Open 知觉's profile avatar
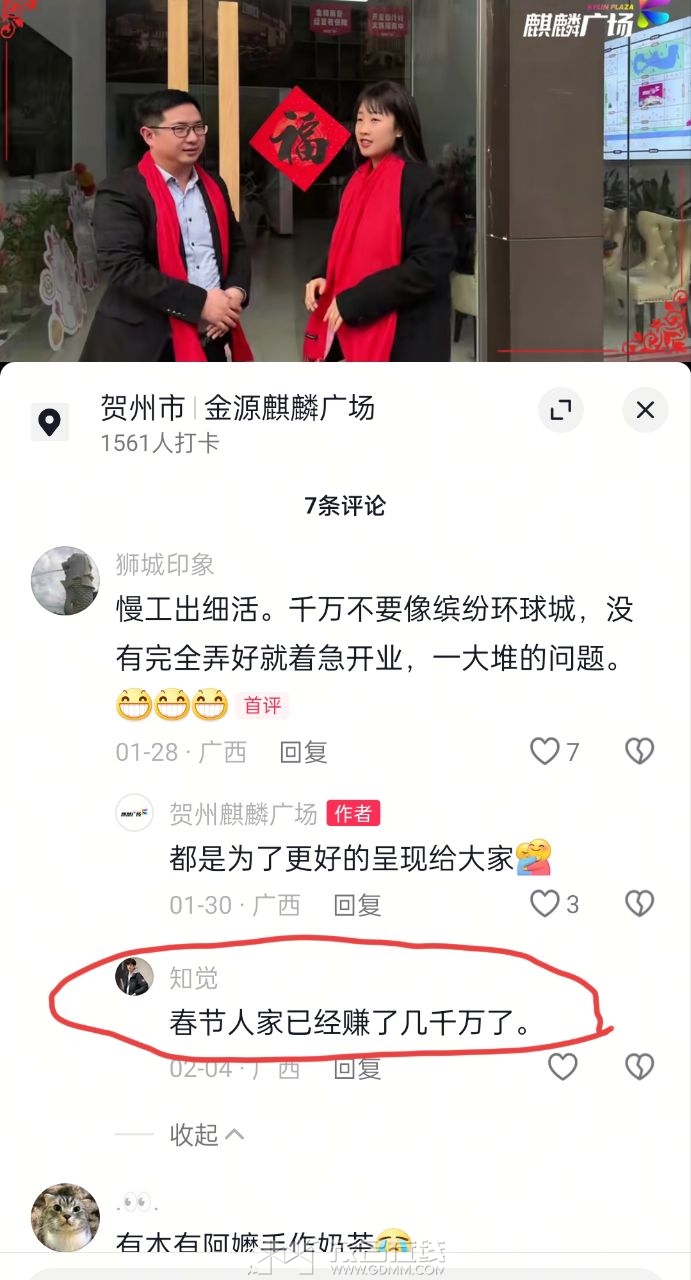Image resolution: width=691 pixels, height=1280 pixels. (x=134, y=976)
